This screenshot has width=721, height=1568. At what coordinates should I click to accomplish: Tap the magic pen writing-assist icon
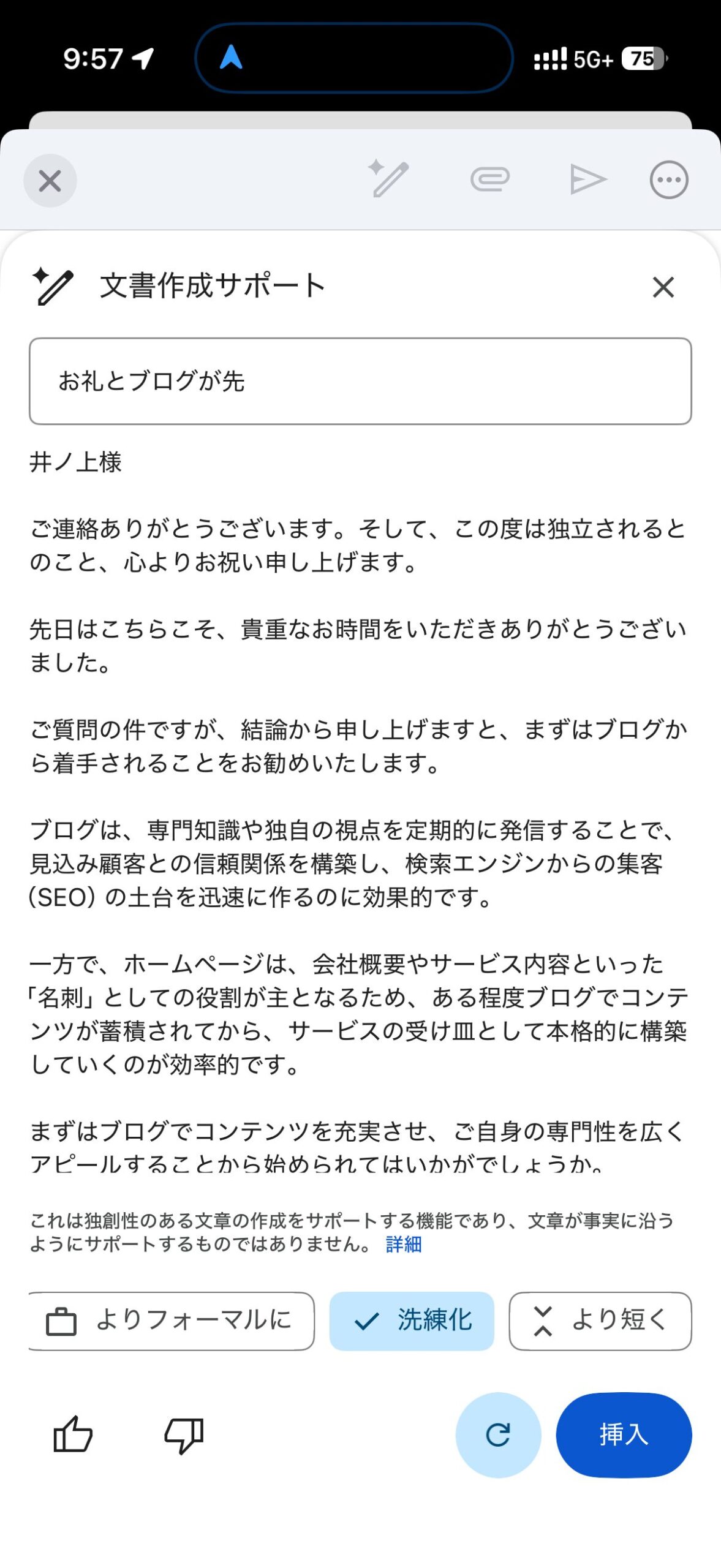click(388, 179)
